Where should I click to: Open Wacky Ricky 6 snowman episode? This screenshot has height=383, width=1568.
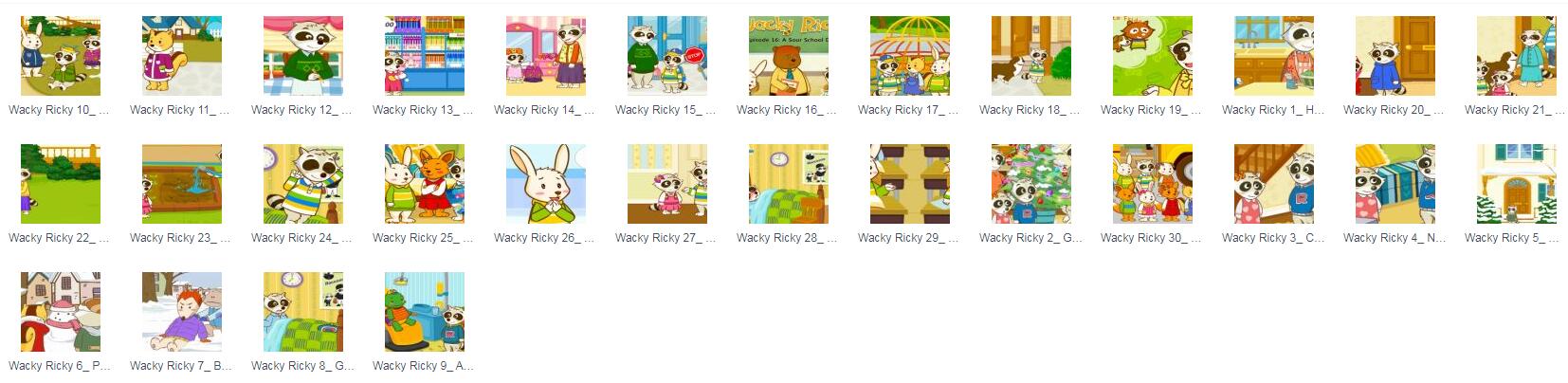coord(60,312)
